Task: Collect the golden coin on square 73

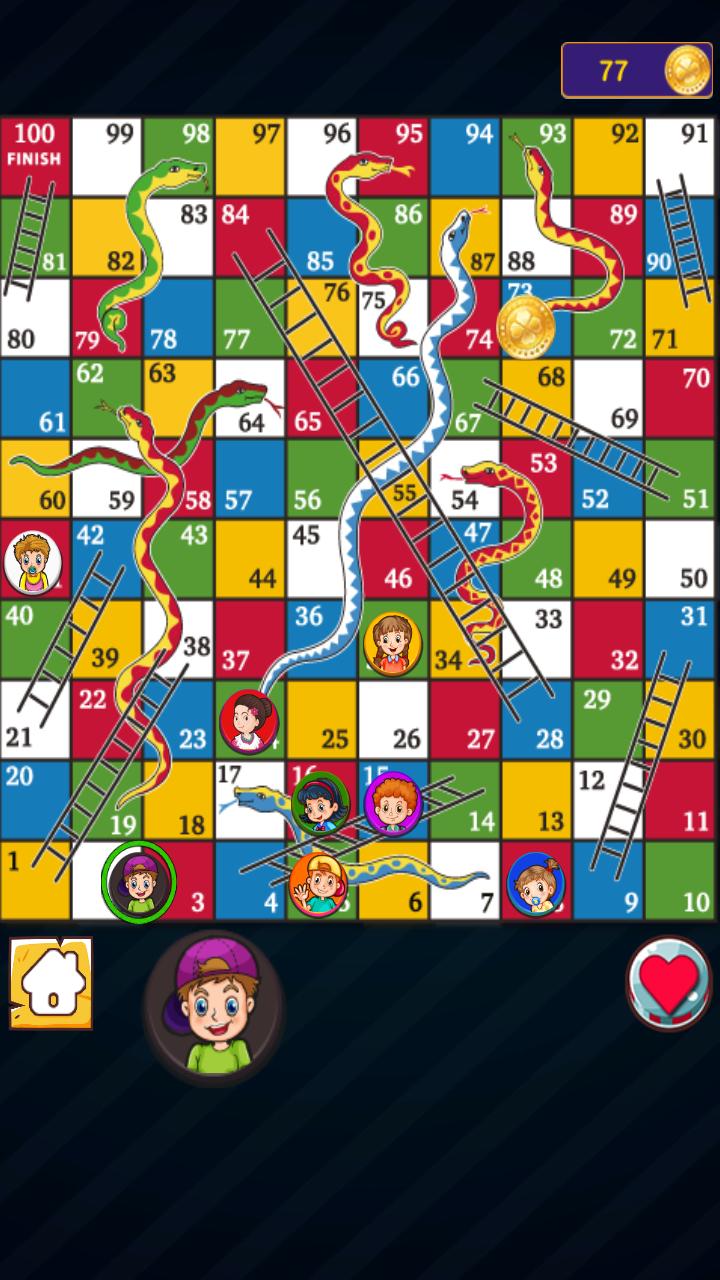Action: [528, 325]
